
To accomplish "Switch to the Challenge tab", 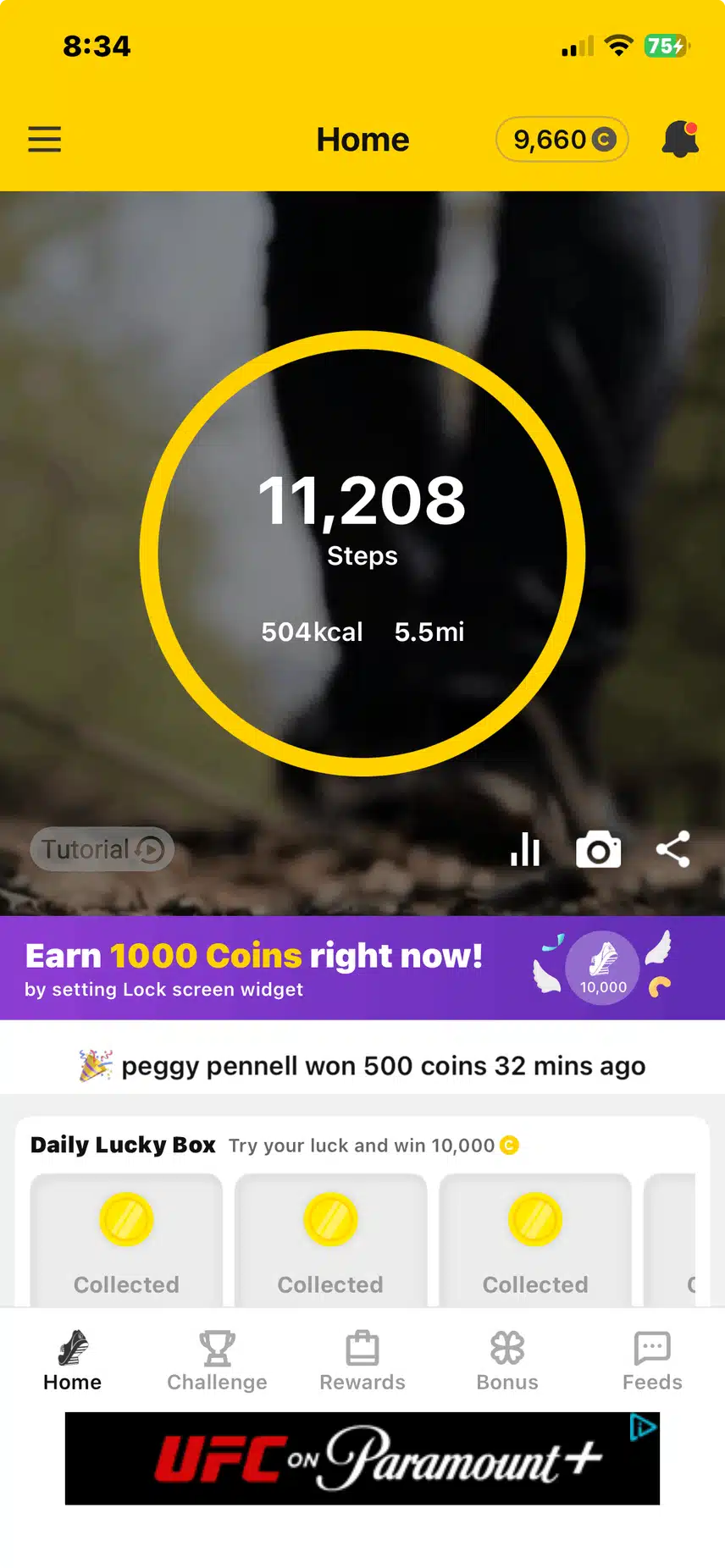I will pos(217,1361).
